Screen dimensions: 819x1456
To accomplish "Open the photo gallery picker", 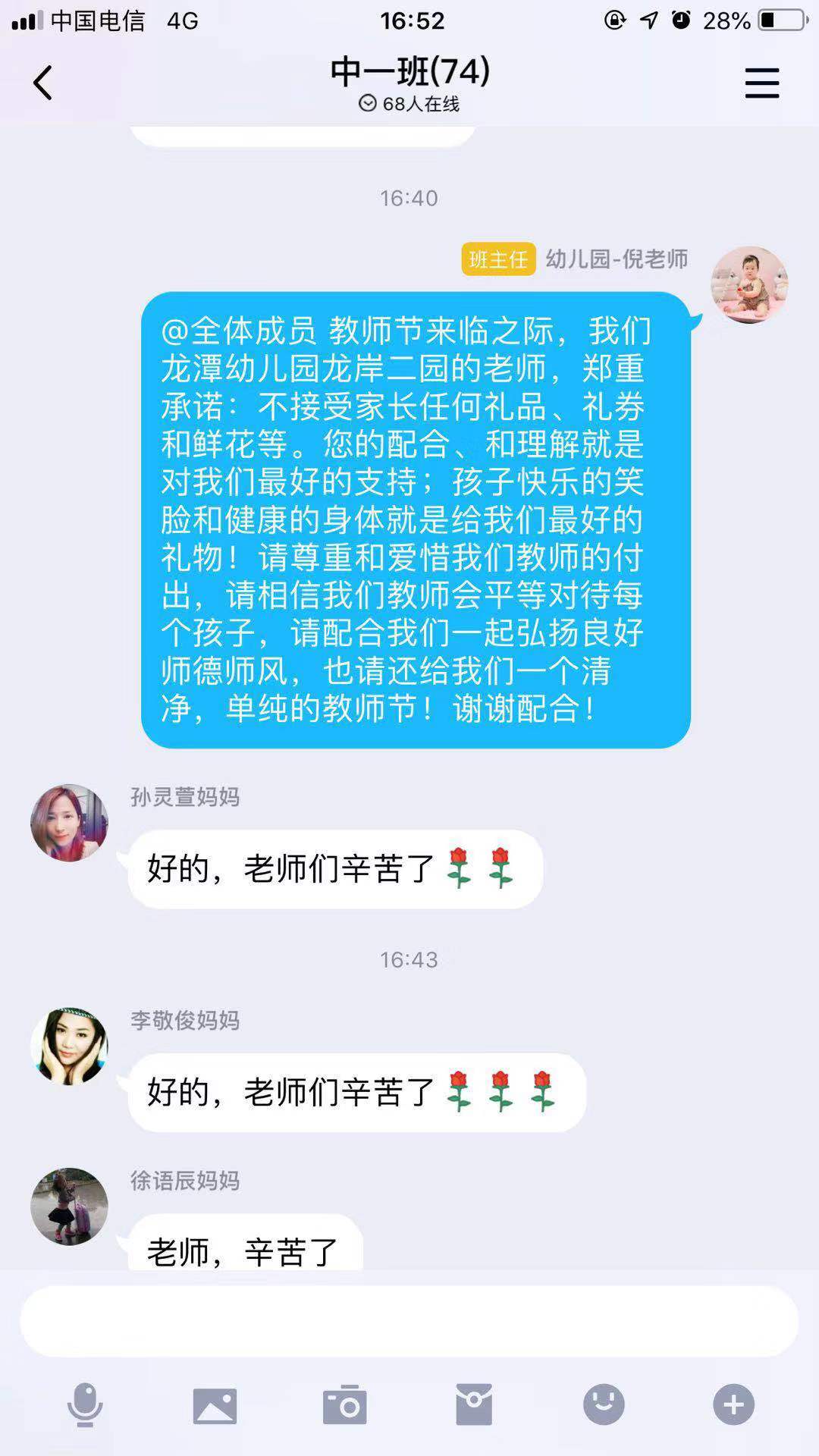I will click(x=215, y=1405).
